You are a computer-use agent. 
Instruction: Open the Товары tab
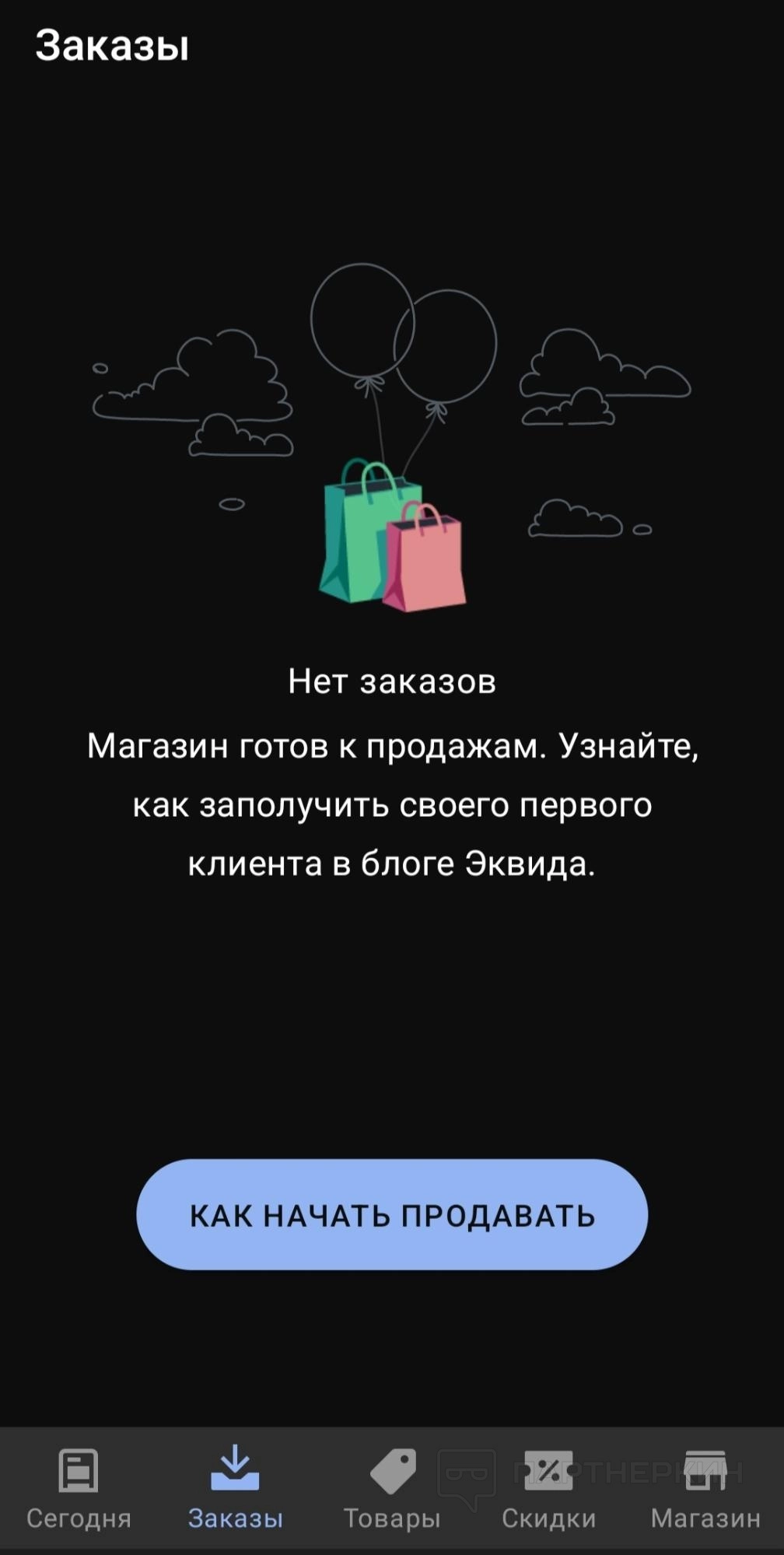click(x=392, y=1489)
